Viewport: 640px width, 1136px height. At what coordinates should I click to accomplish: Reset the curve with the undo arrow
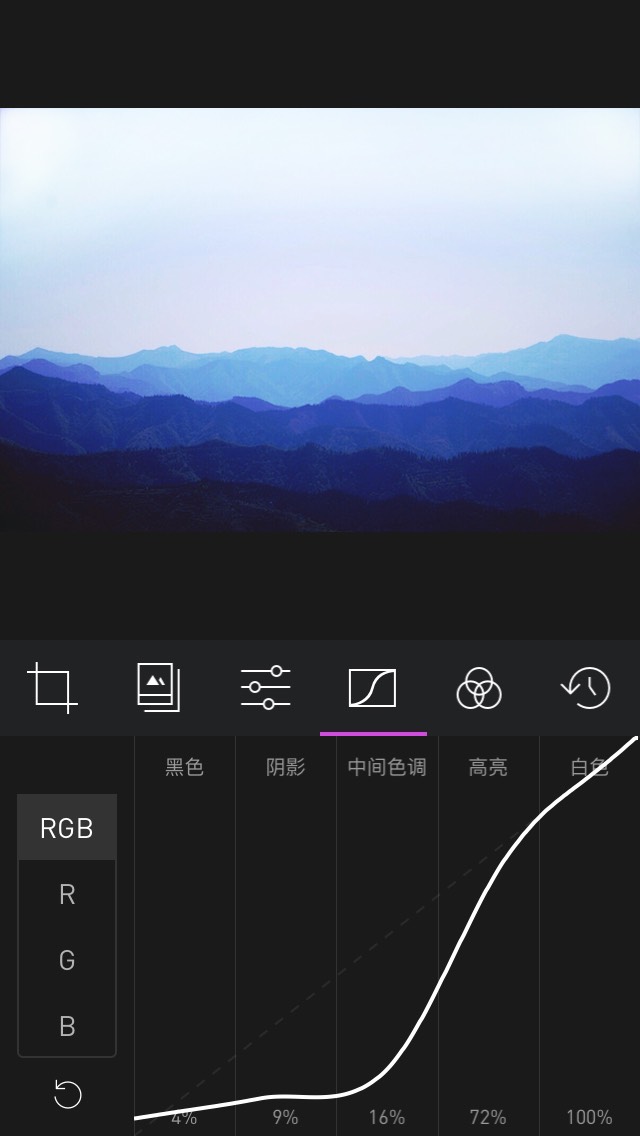(x=68, y=1094)
